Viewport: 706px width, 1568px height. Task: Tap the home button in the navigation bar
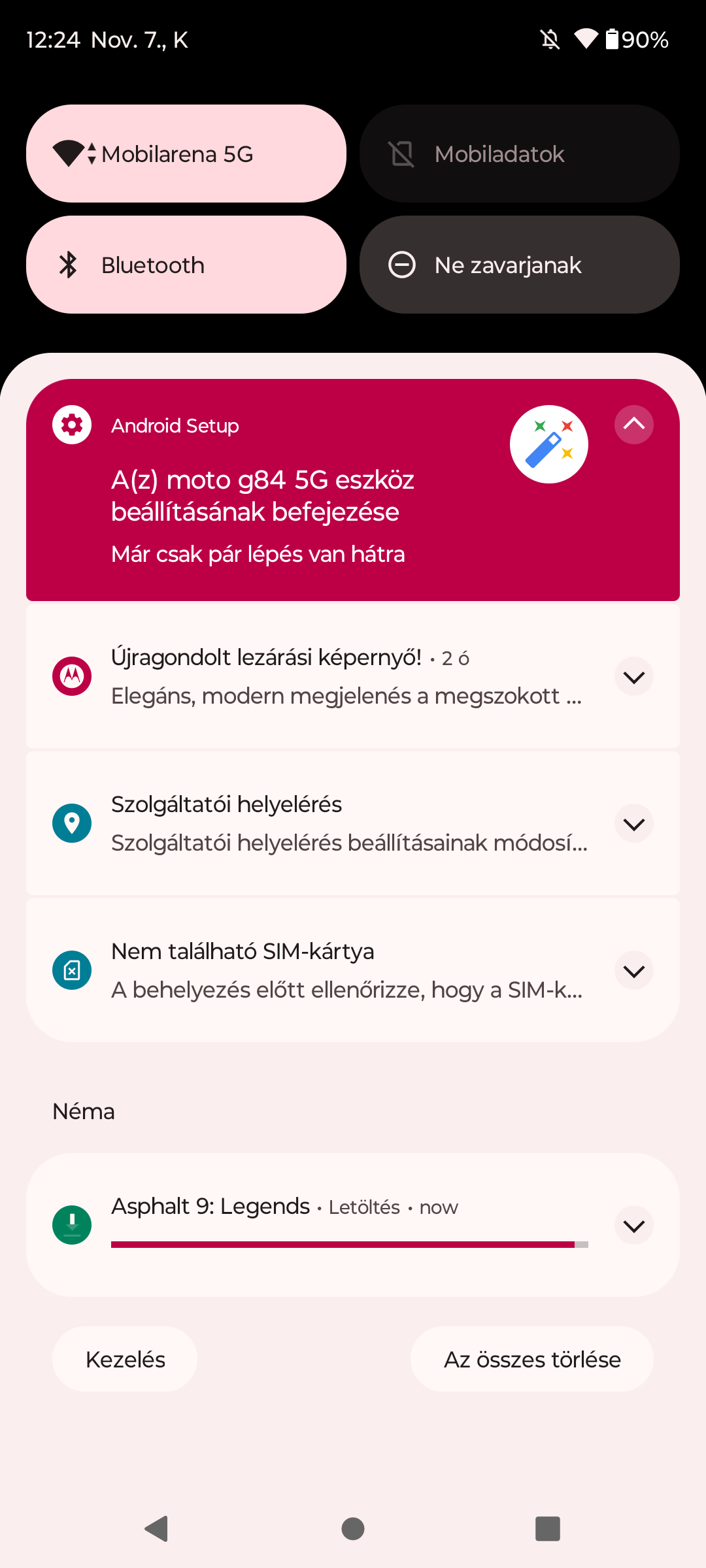click(353, 1529)
